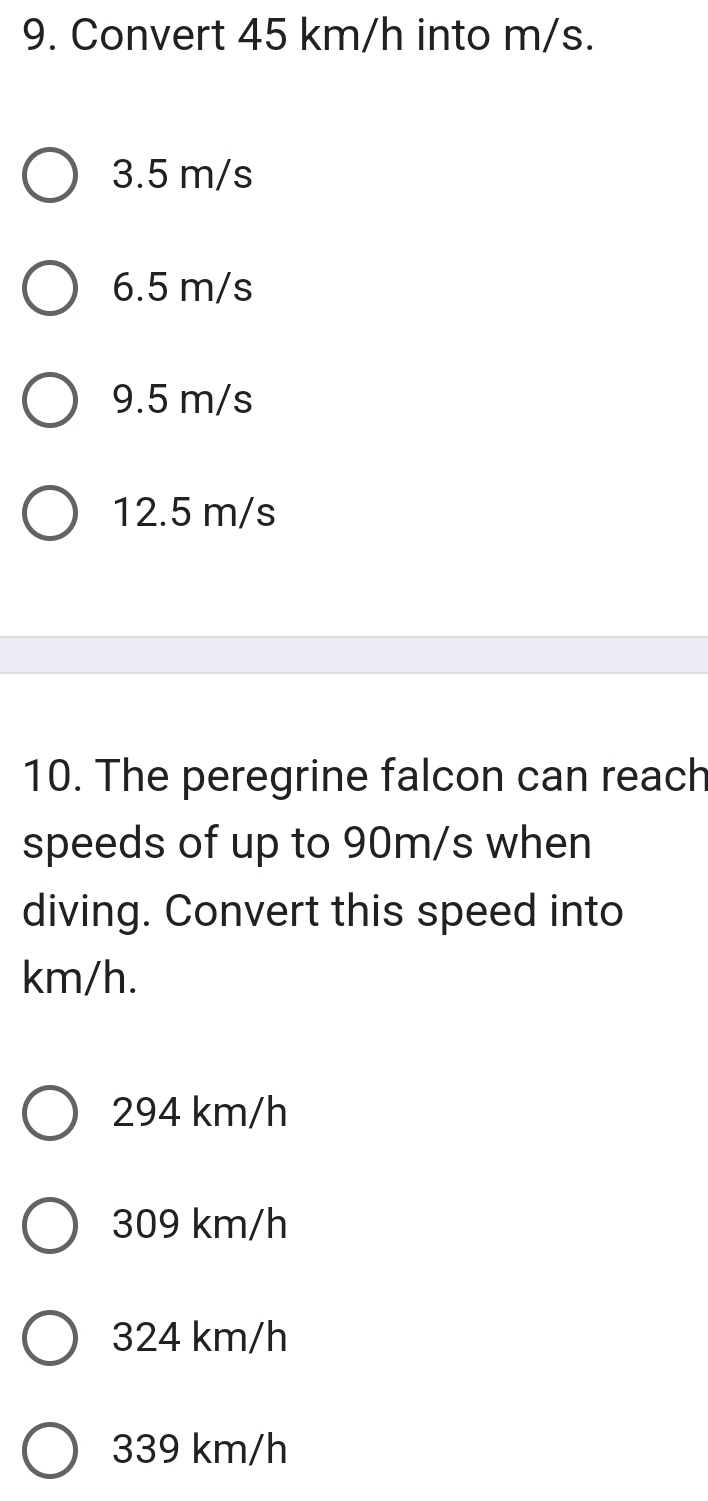Image resolution: width=708 pixels, height=1501 pixels.
Task: Choose the 309 km/h option
Action: pos(49,1225)
